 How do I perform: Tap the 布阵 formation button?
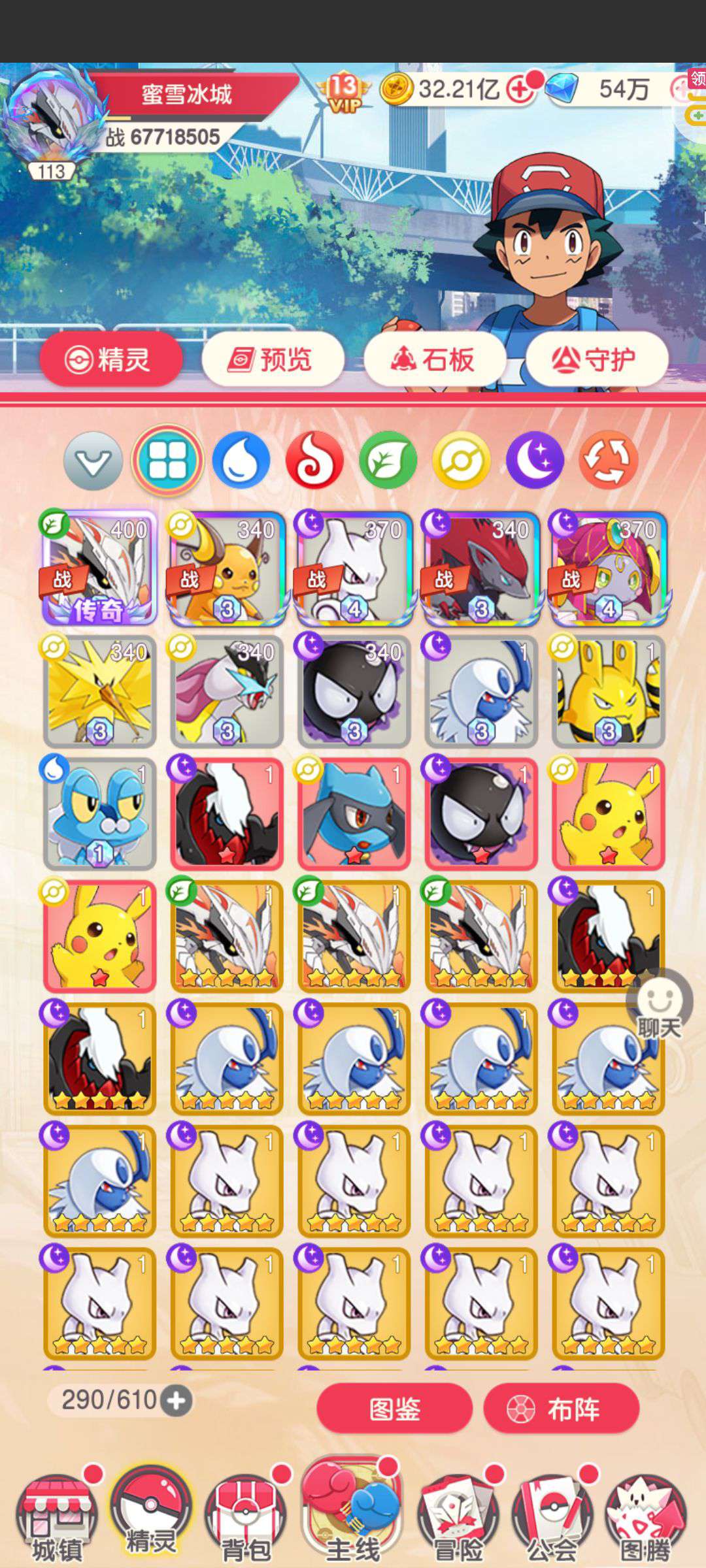pyautogui.click(x=561, y=1409)
